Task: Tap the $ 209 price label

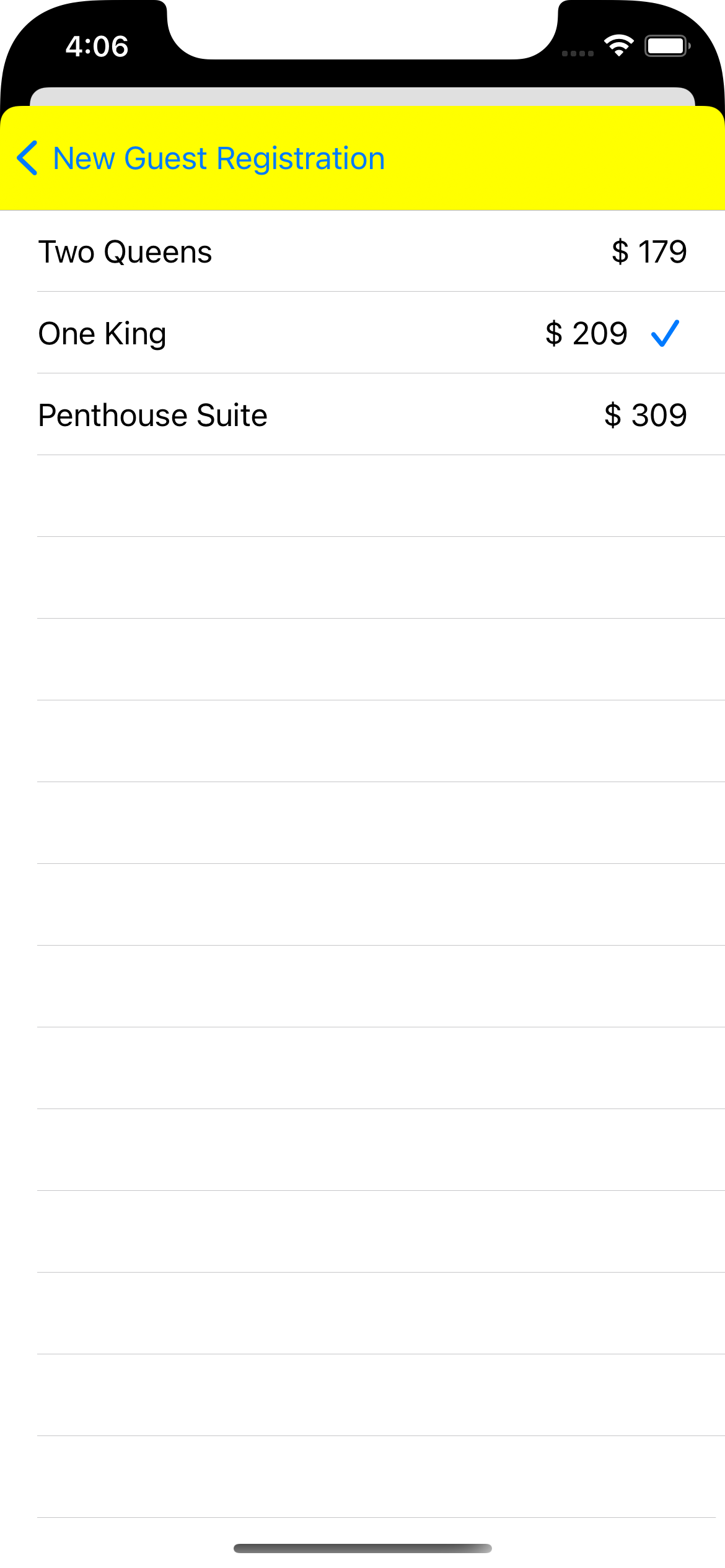Action: pos(586,333)
